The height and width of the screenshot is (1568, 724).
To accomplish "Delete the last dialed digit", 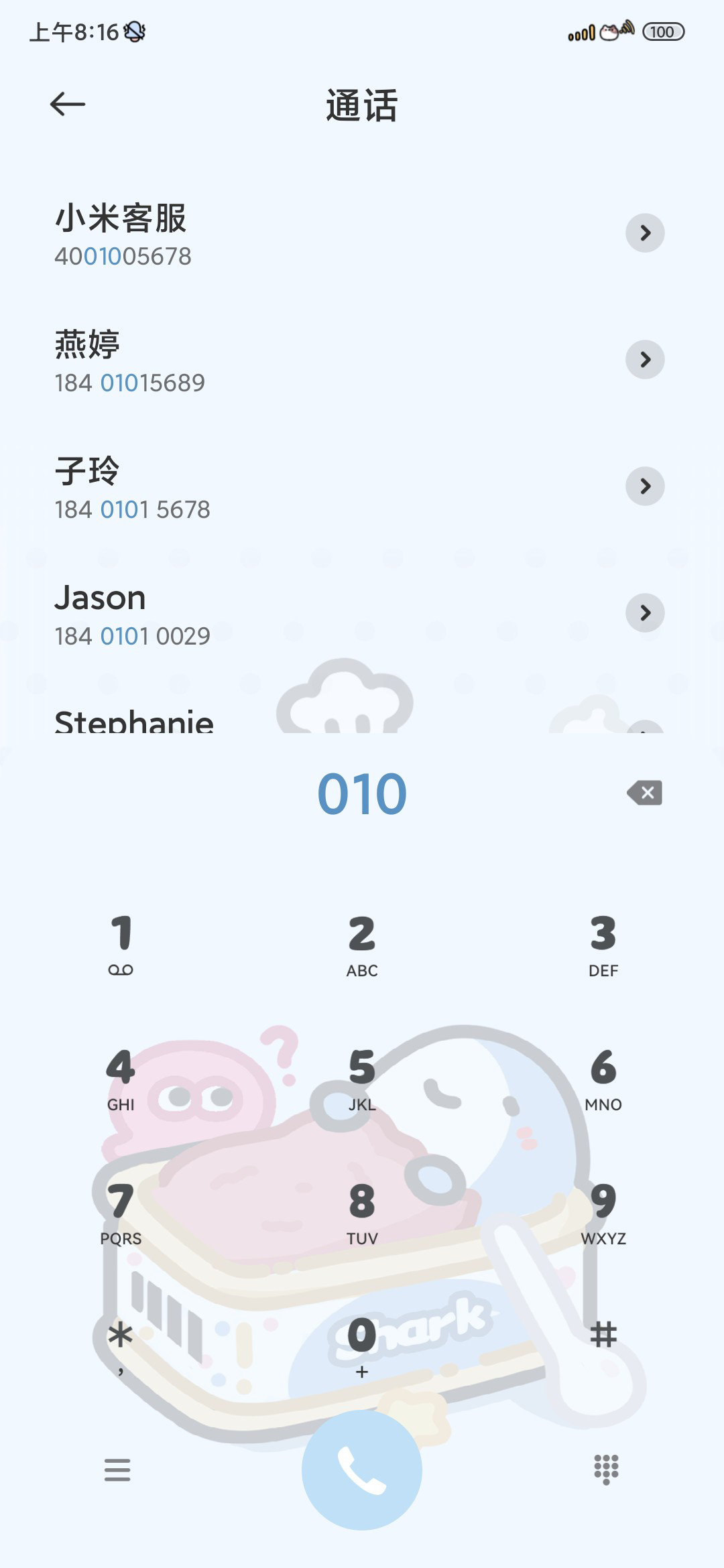I will (x=645, y=793).
